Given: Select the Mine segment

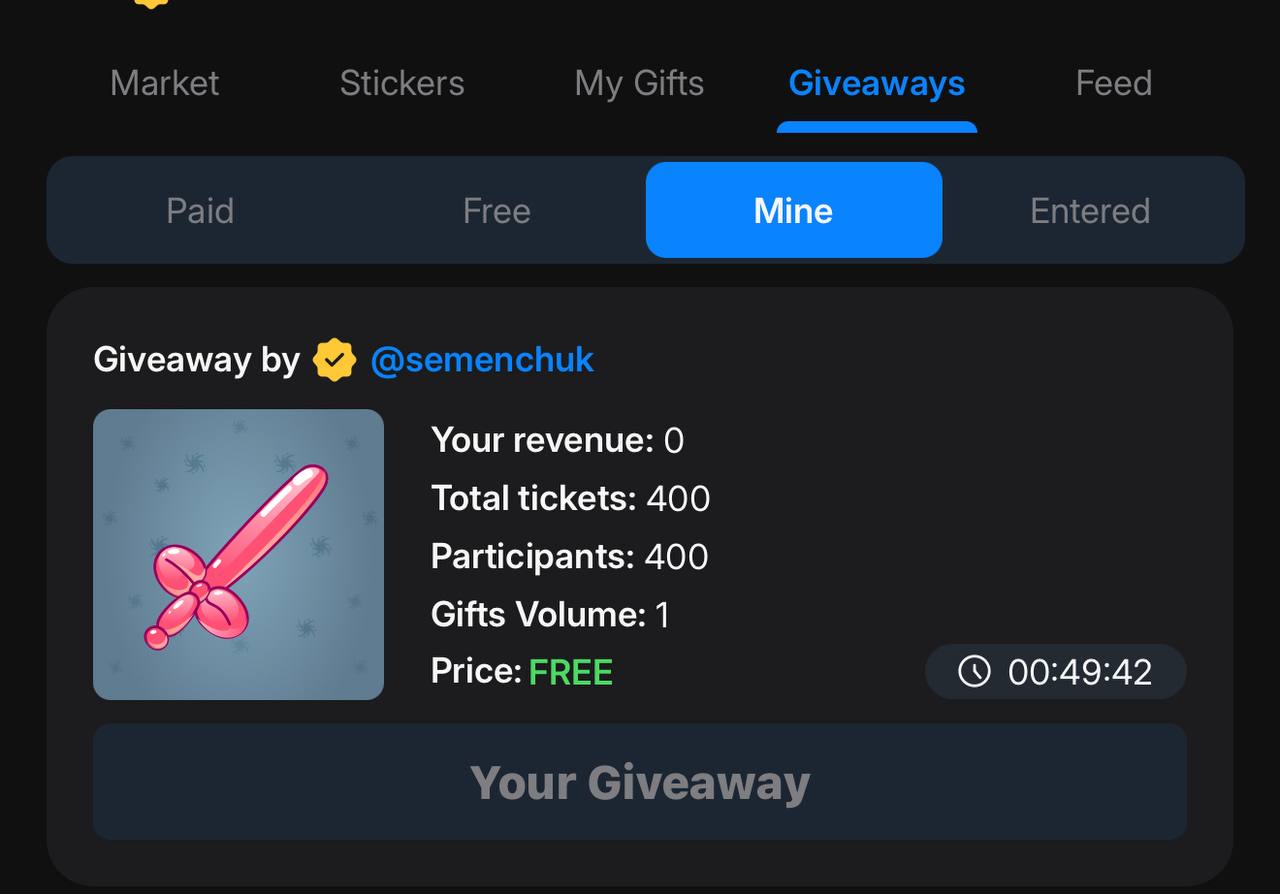Looking at the screenshot, I should coord(793,211).
